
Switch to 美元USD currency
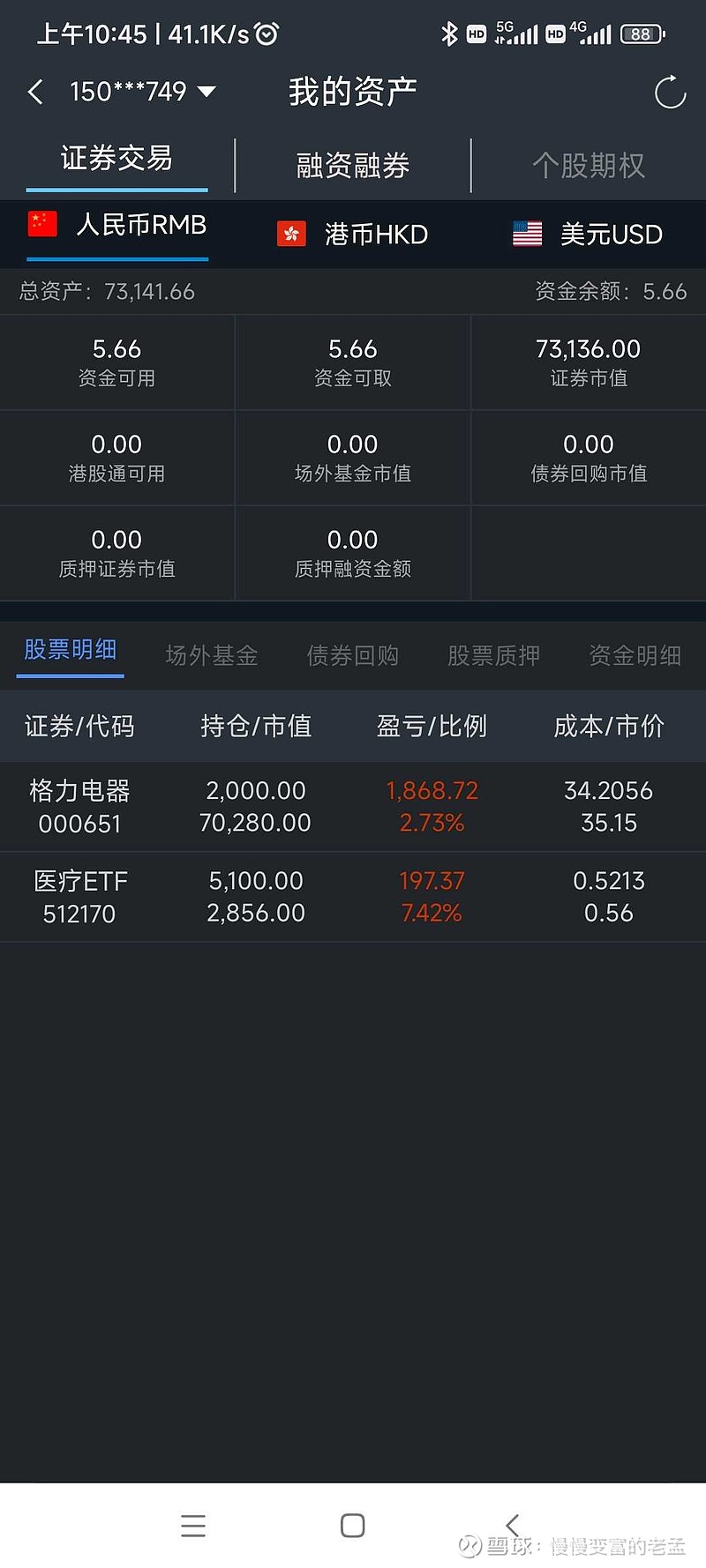point(588,234)
